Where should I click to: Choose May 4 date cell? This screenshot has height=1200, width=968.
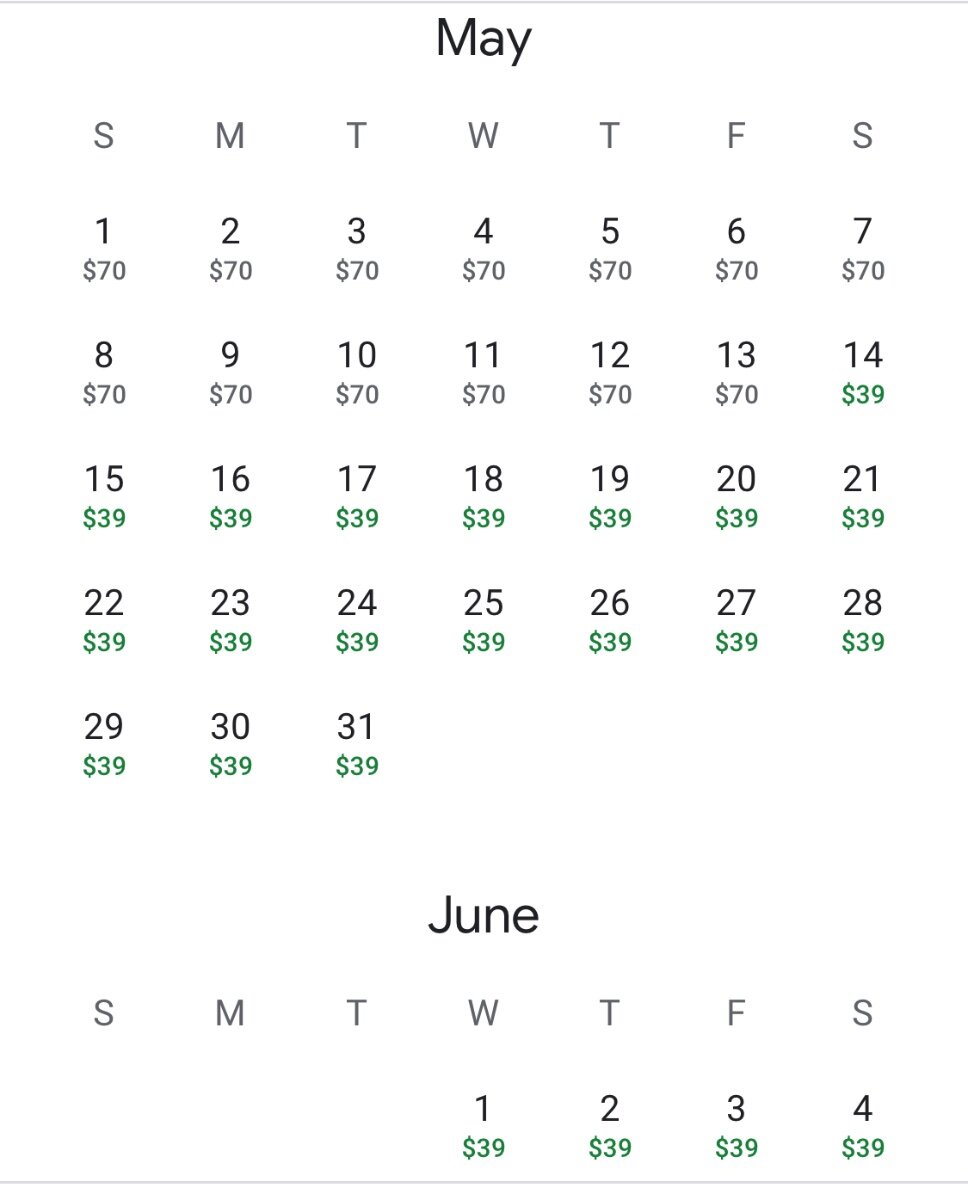click(483, 247)
